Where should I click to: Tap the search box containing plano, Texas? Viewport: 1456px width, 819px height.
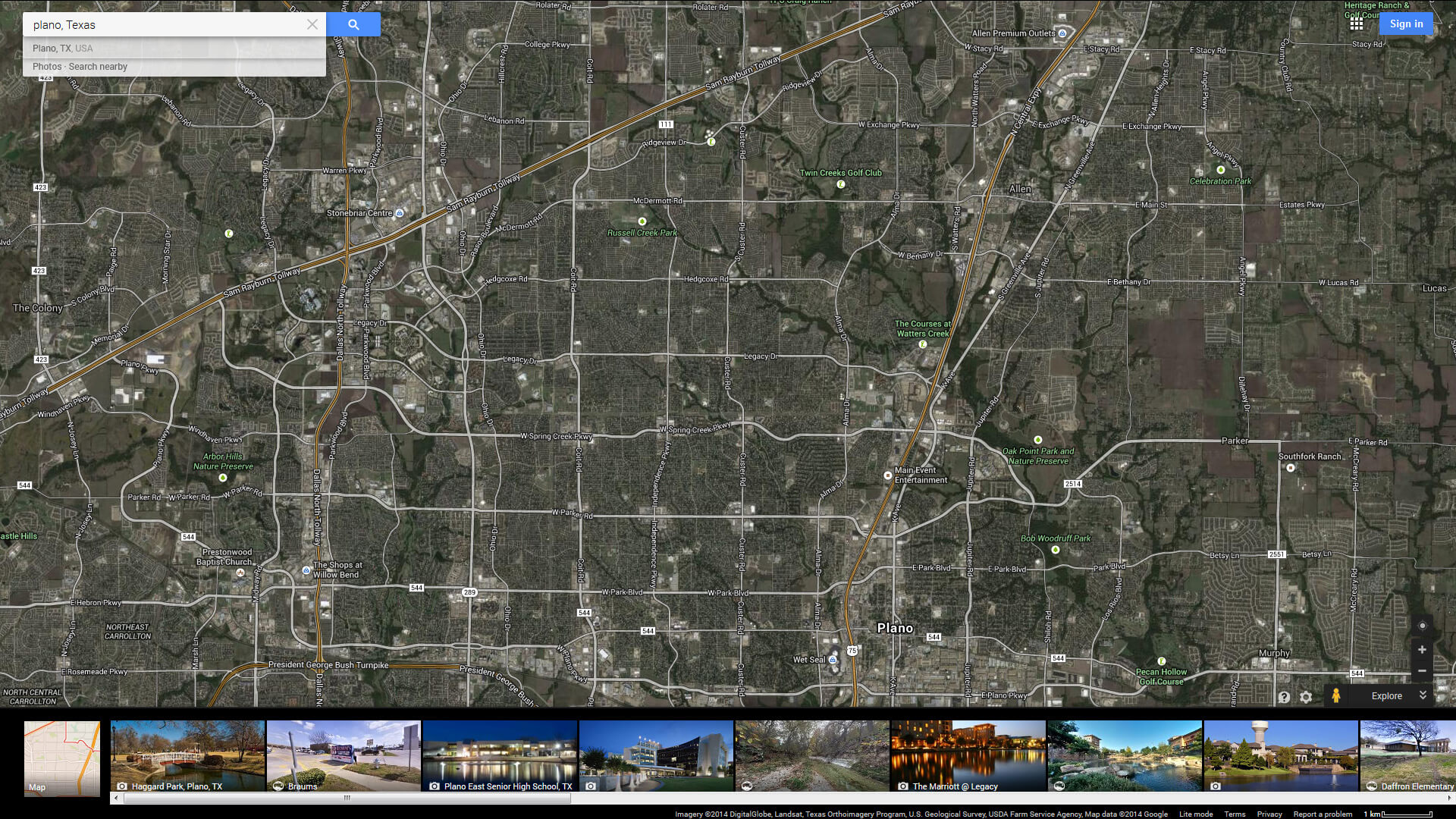click(163, 25)
